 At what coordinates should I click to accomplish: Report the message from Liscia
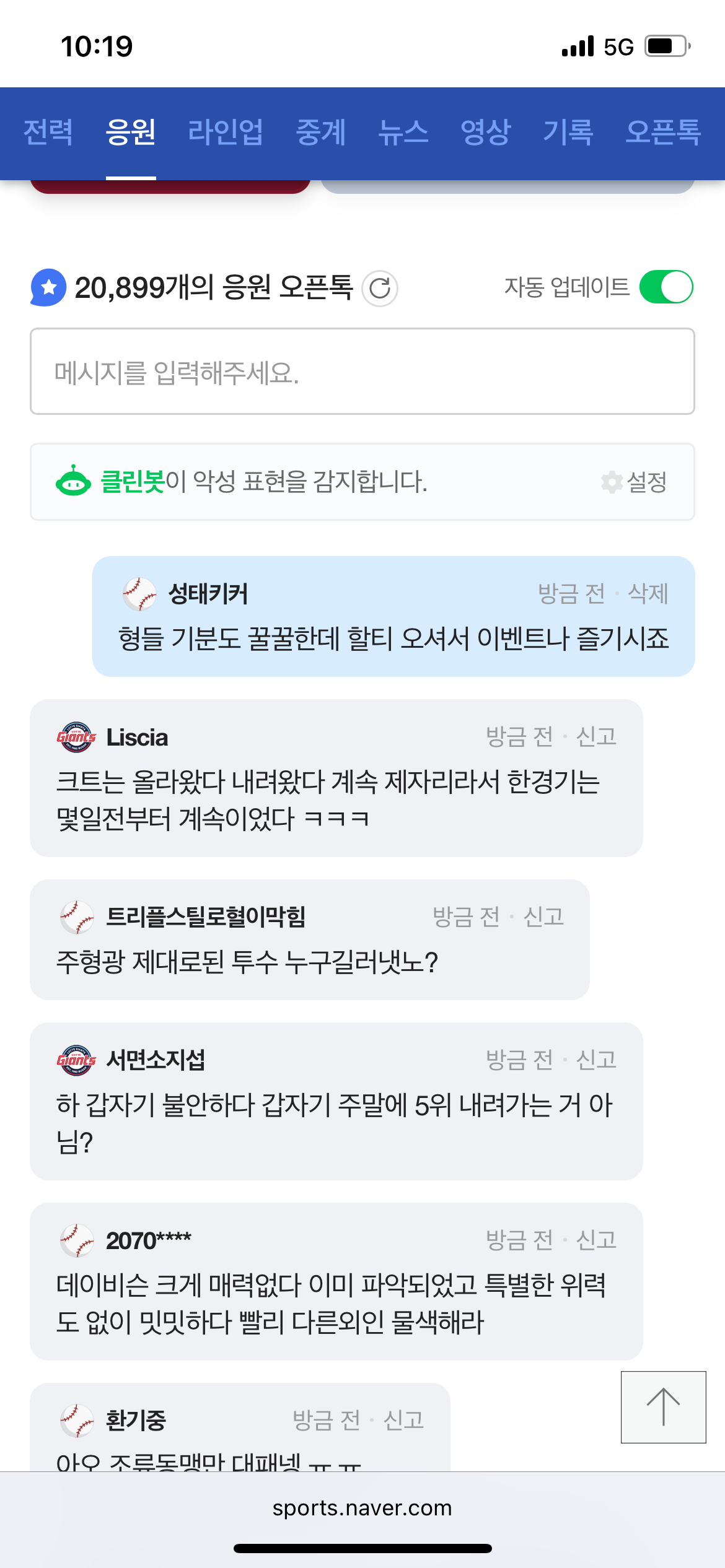(x=596, y=737)
